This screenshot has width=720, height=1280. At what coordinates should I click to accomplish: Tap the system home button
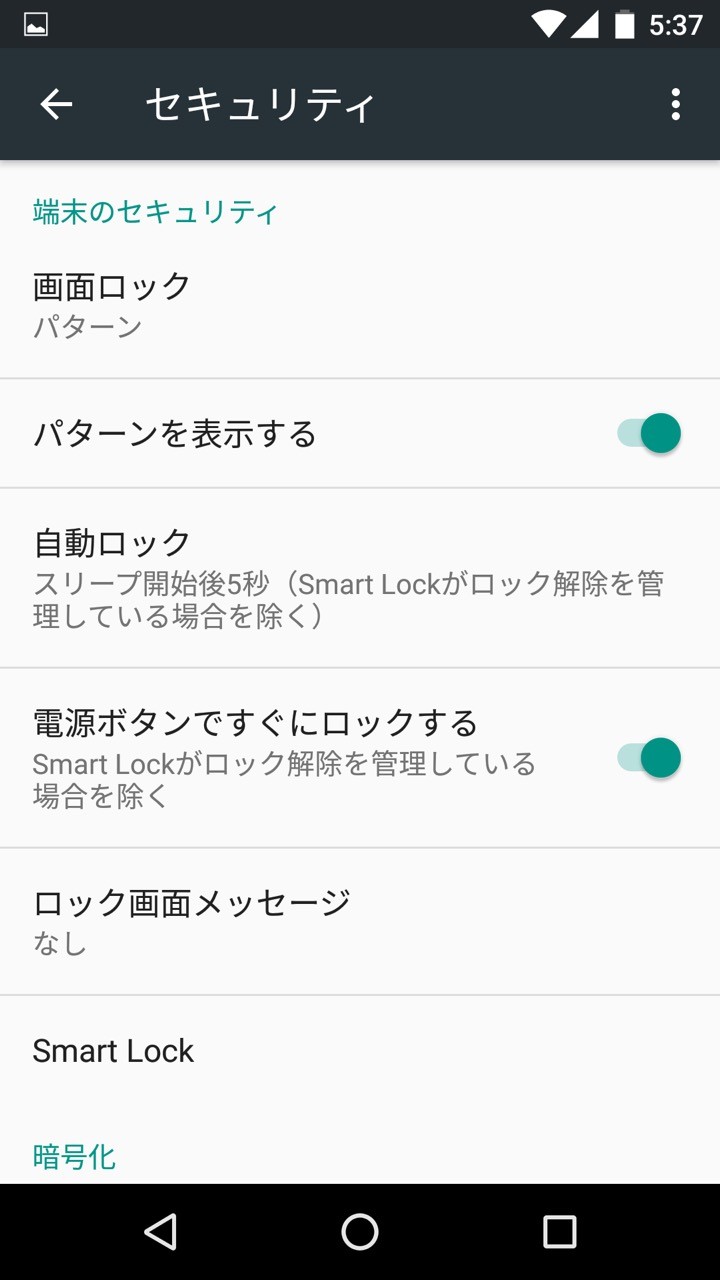click(360, 1232)
